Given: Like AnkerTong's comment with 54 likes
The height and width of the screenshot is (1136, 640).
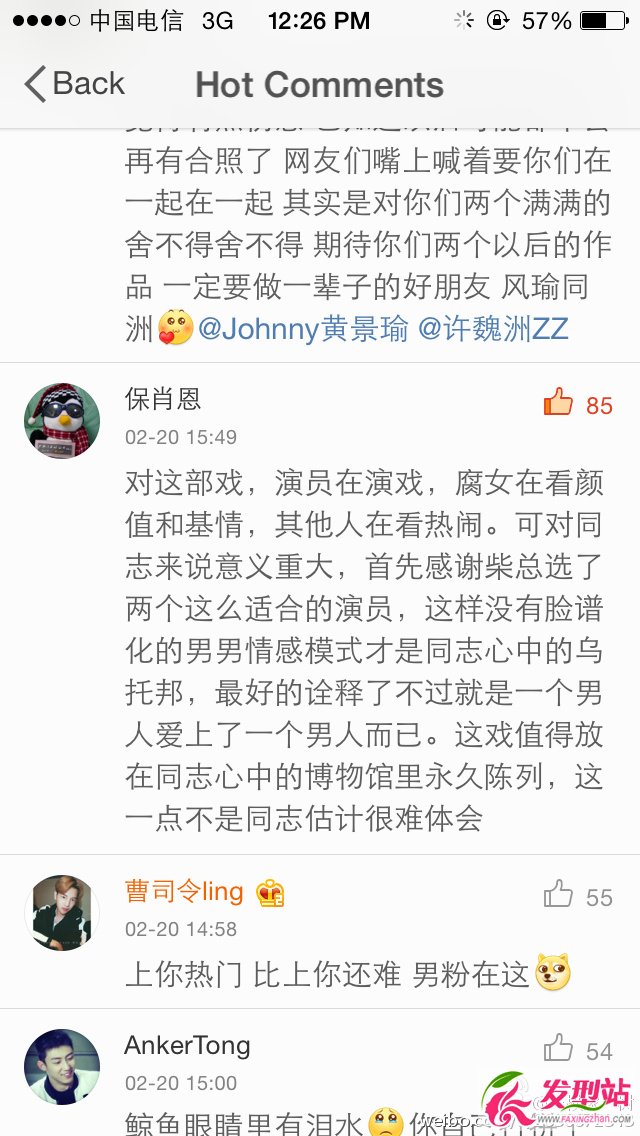Looking at the screenshot, I should (x=558, y=1049).
